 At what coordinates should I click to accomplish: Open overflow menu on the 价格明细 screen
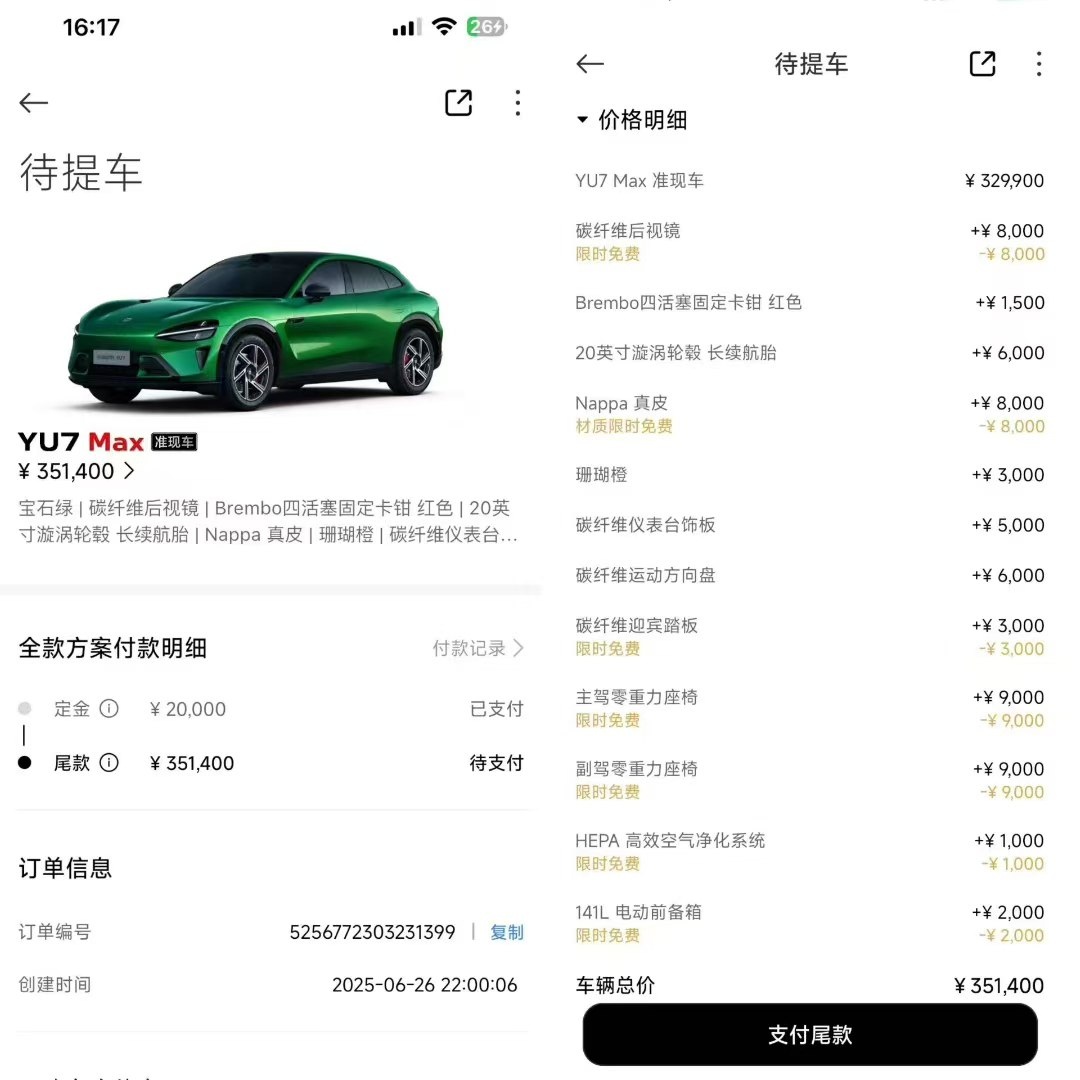pos(1039,65)
